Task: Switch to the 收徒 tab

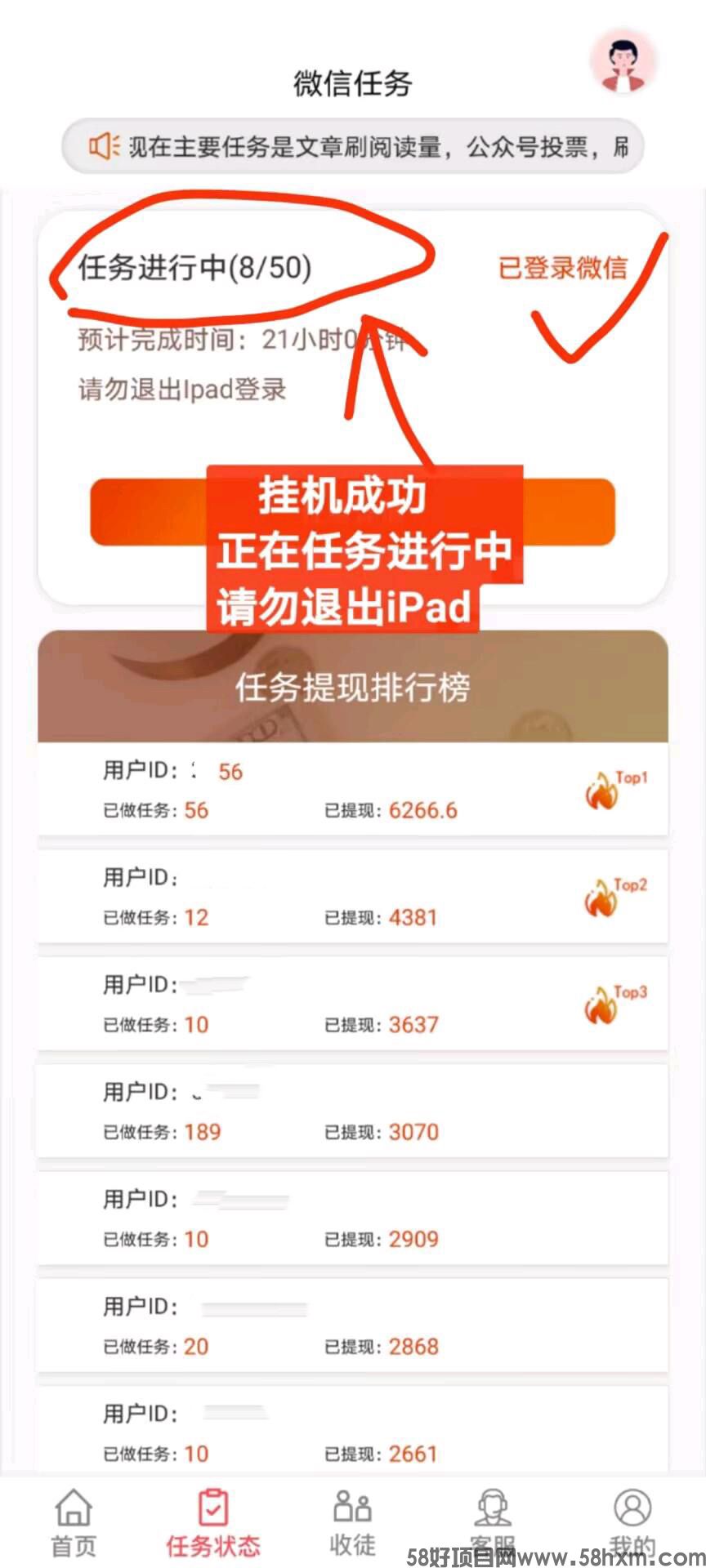Action: pos(352,1521)
